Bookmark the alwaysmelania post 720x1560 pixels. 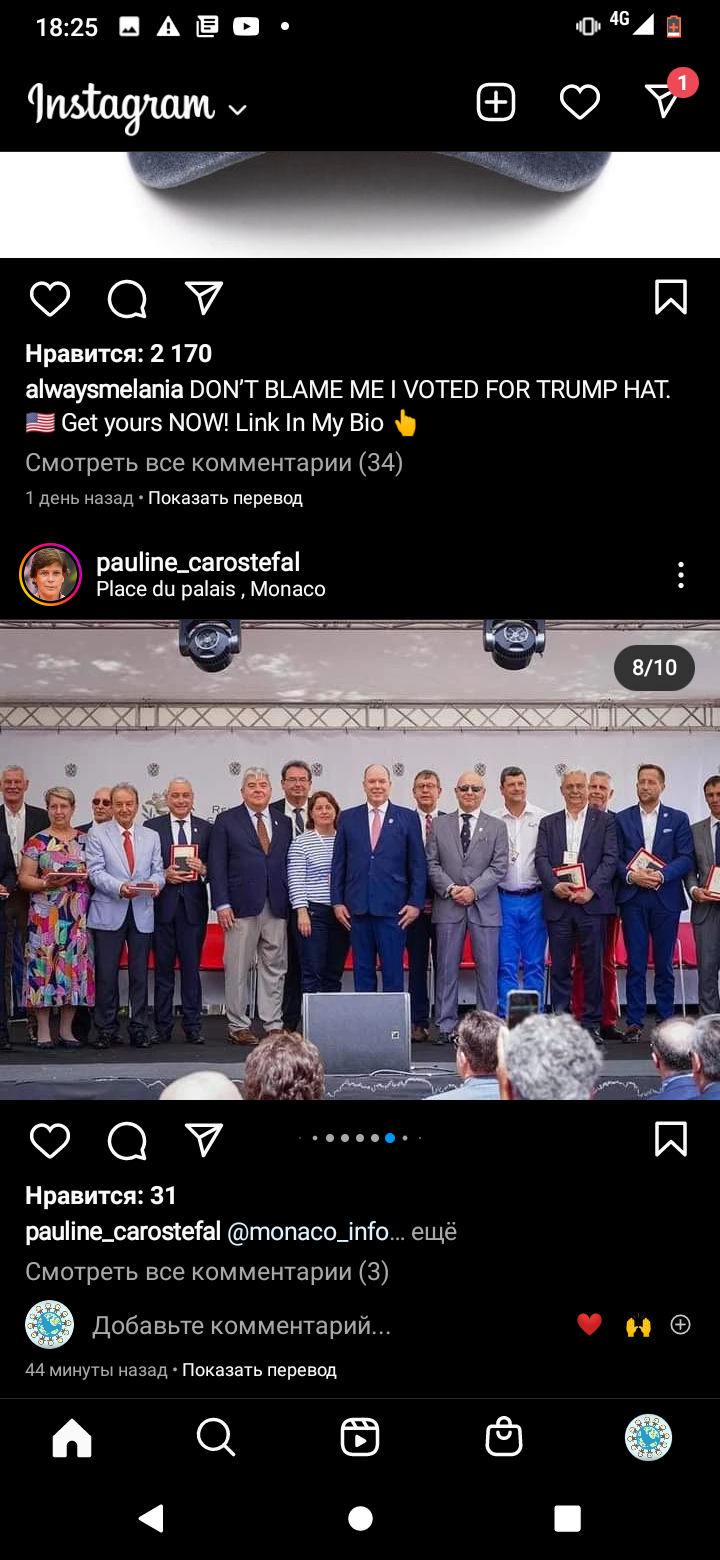[x=670, y=297]
